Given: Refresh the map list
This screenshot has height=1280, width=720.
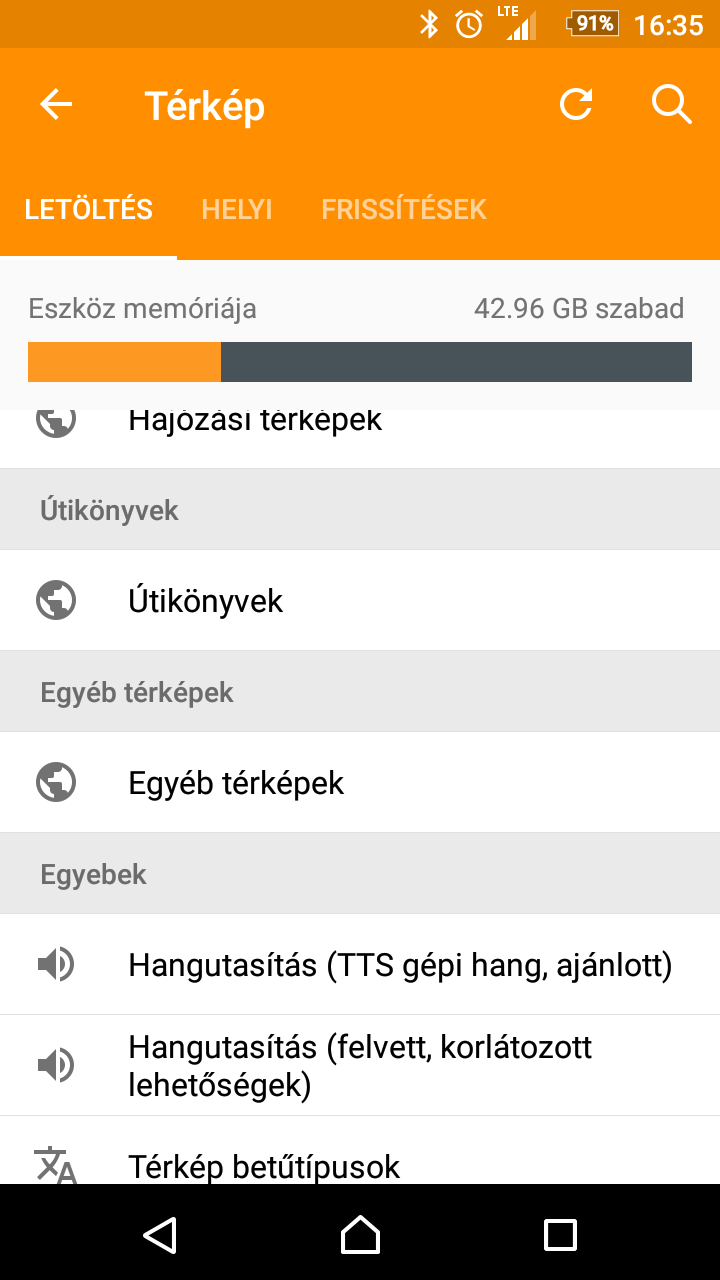Looking at the screenshot, I should pyautogui.click(x=576, y=104).
